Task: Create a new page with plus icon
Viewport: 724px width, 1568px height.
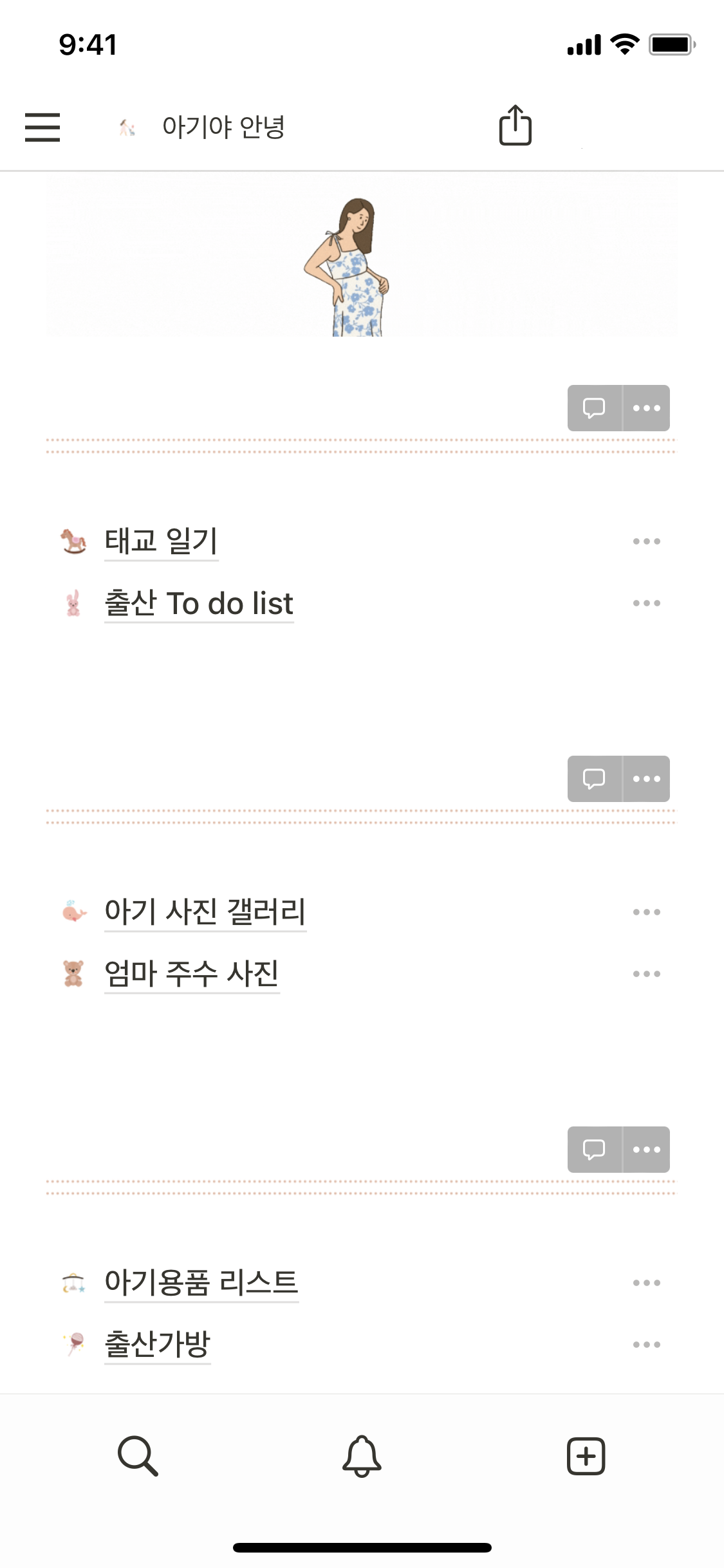Action: 586,1455
